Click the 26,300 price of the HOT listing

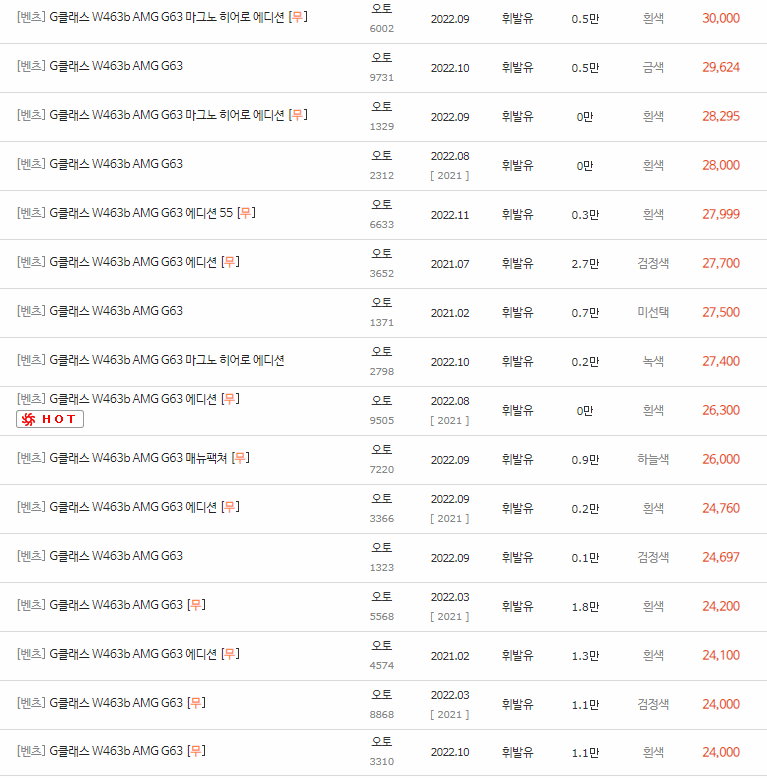pos(721,409)
